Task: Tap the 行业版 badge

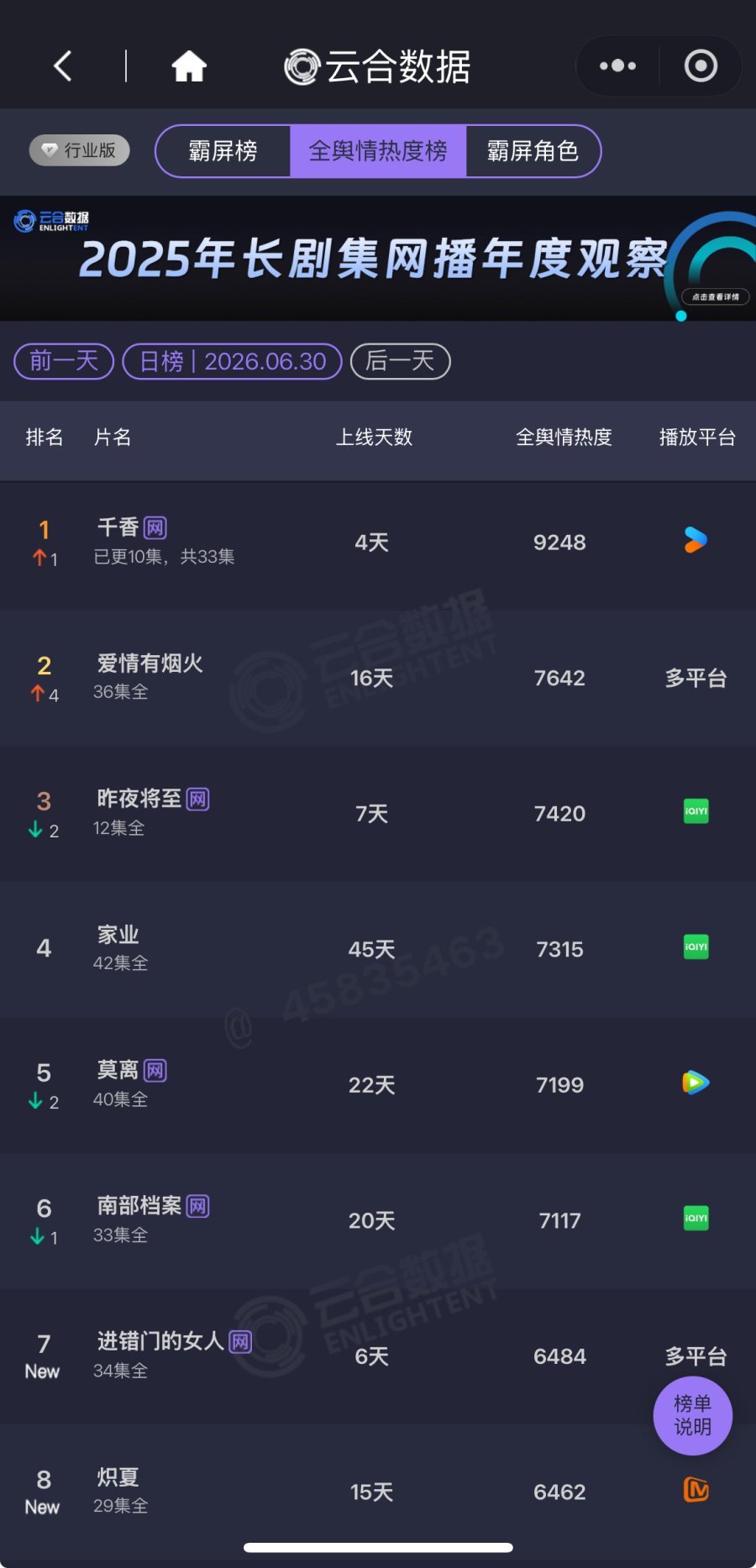Action: (80, 150)
